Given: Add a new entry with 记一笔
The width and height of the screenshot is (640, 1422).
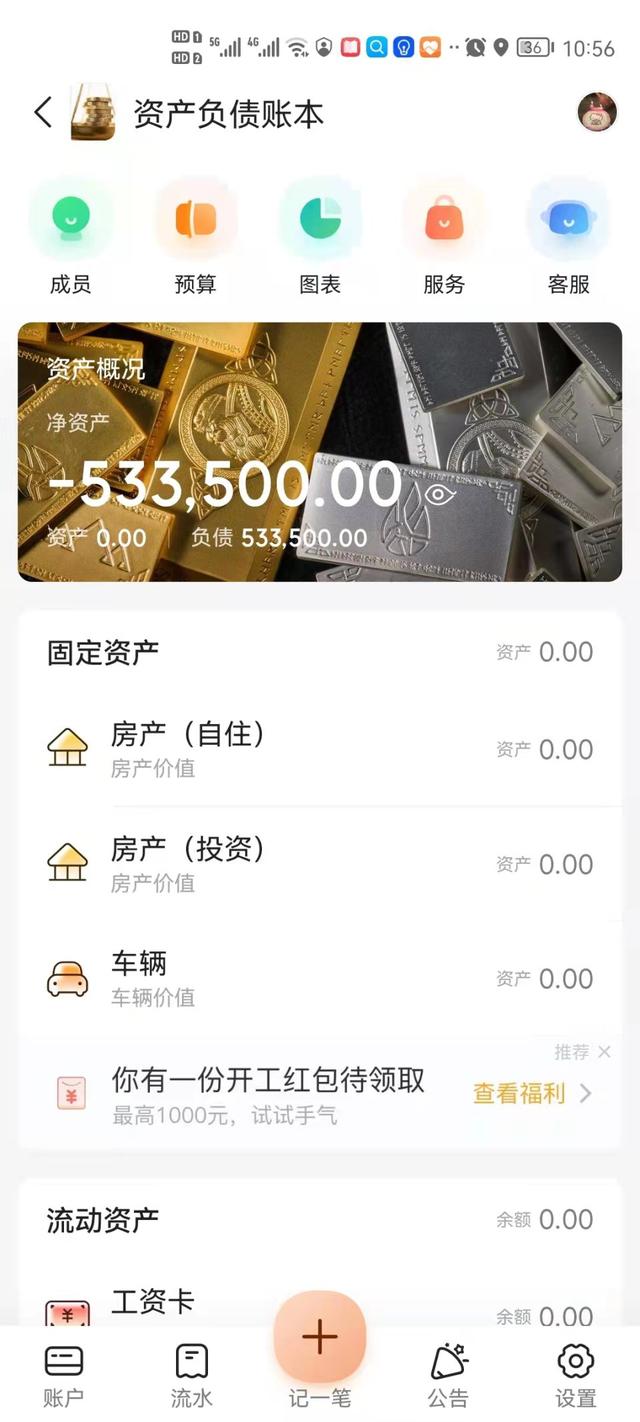Looking at the screenshot, I should click(320, 1340).
